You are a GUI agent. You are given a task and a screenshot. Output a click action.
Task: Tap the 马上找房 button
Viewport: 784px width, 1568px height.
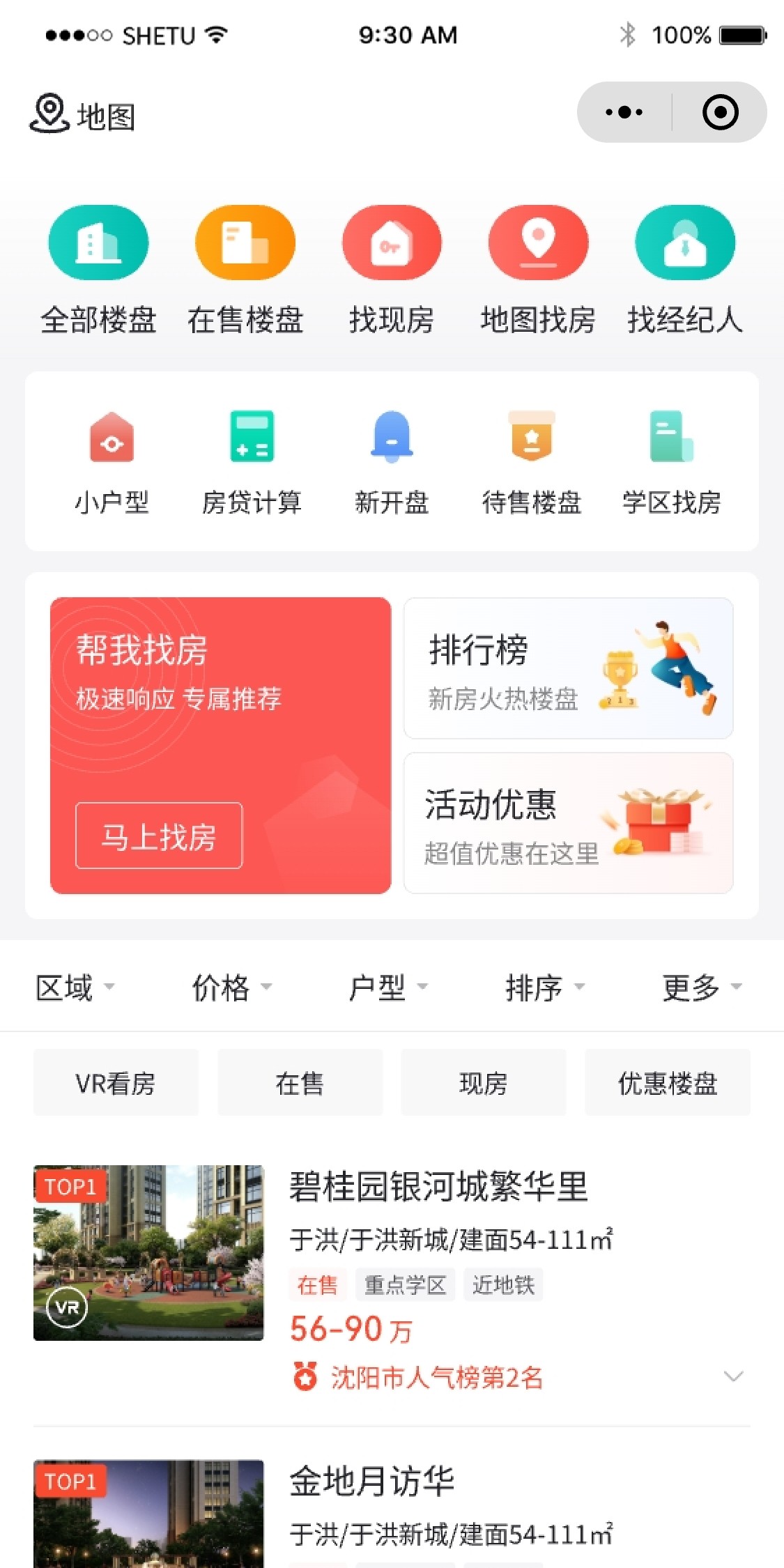coord(159,836)
